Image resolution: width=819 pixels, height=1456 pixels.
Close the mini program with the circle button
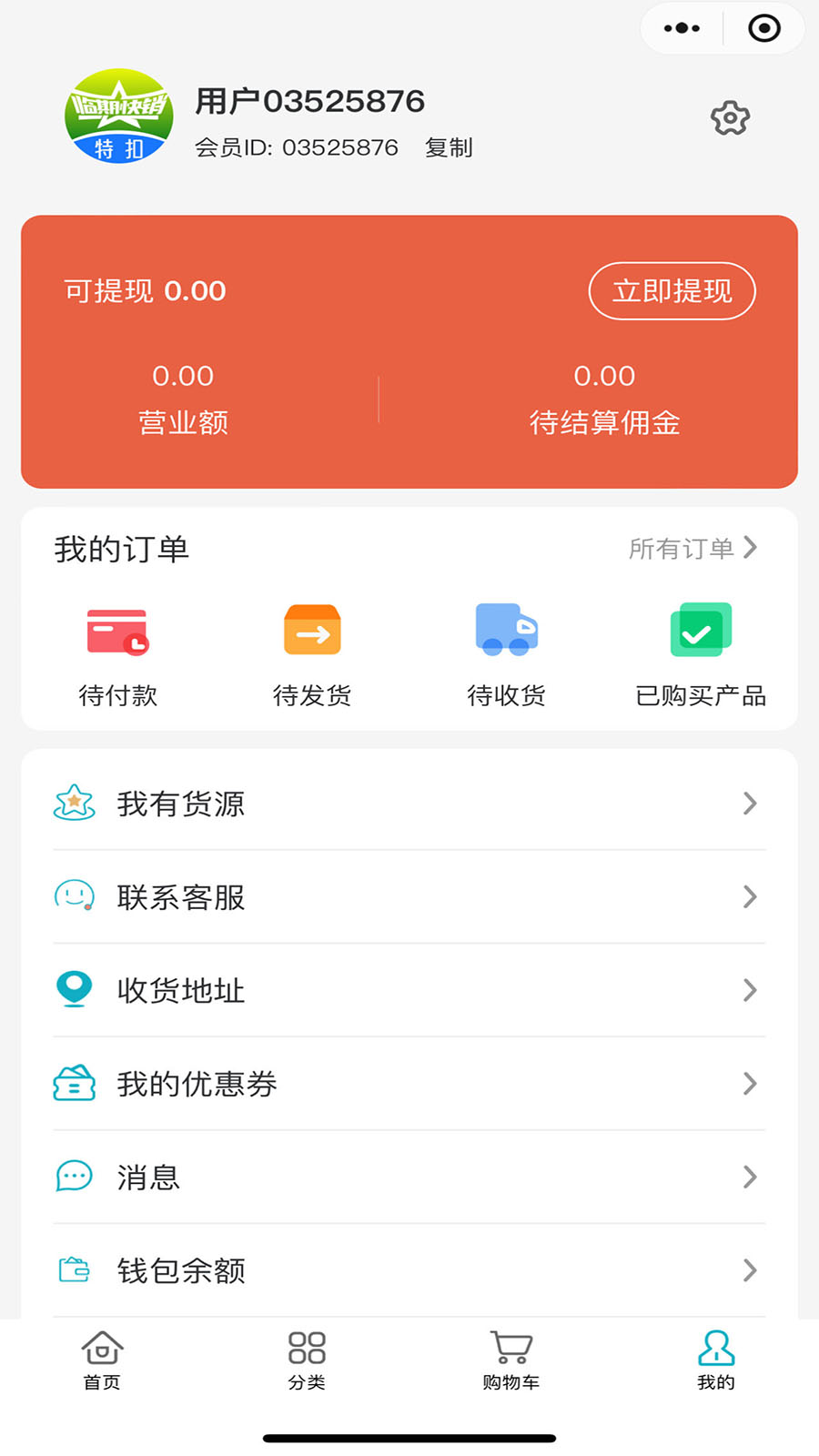tap(764, 28)
